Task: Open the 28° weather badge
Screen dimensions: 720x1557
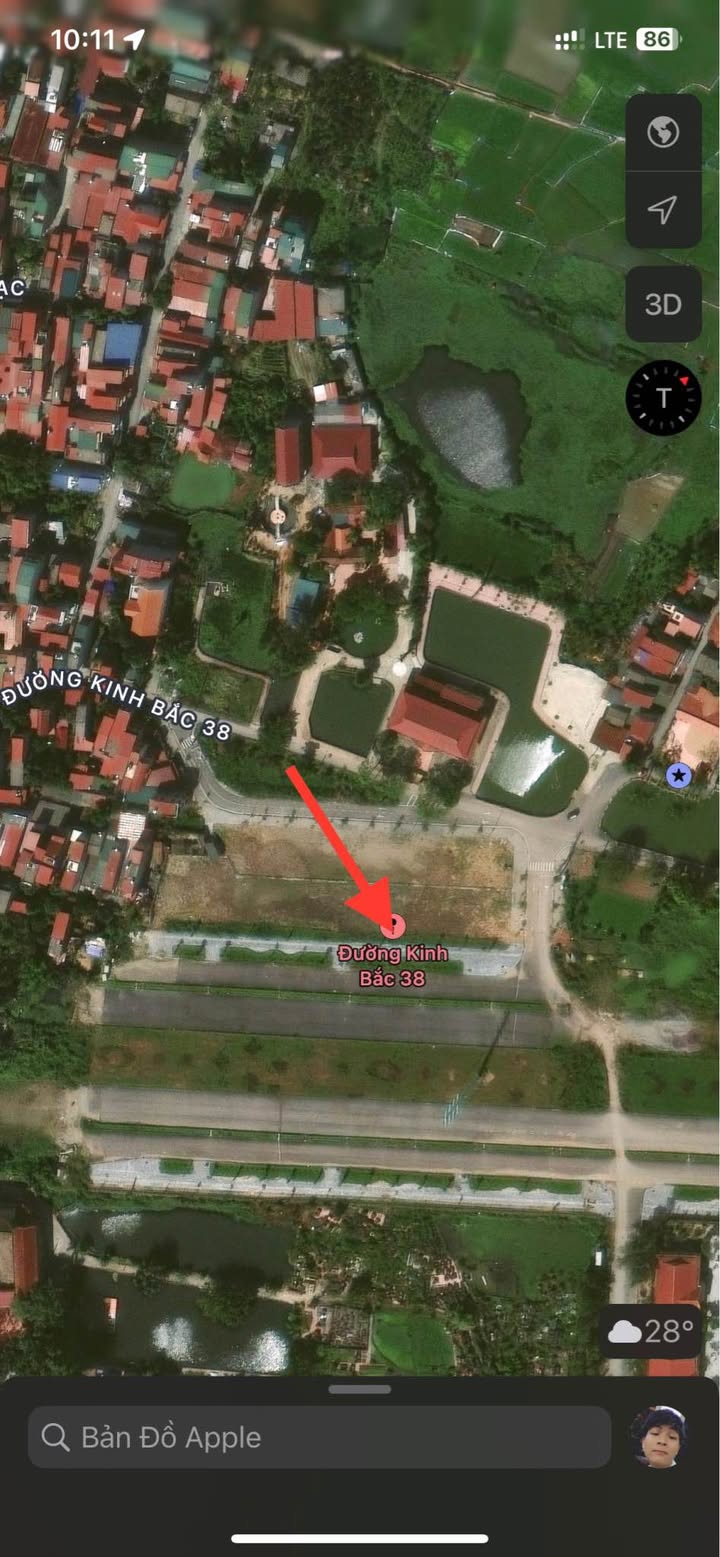Action: pos(652,1331)
